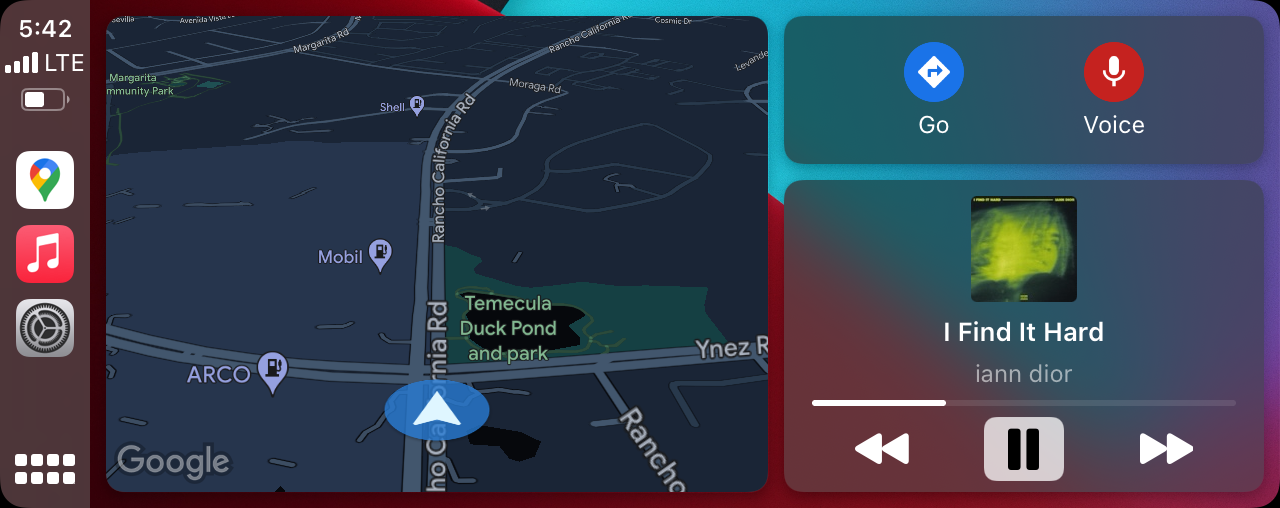
Task: Pause the song I Find It Hard
Action: point(1023,449)
